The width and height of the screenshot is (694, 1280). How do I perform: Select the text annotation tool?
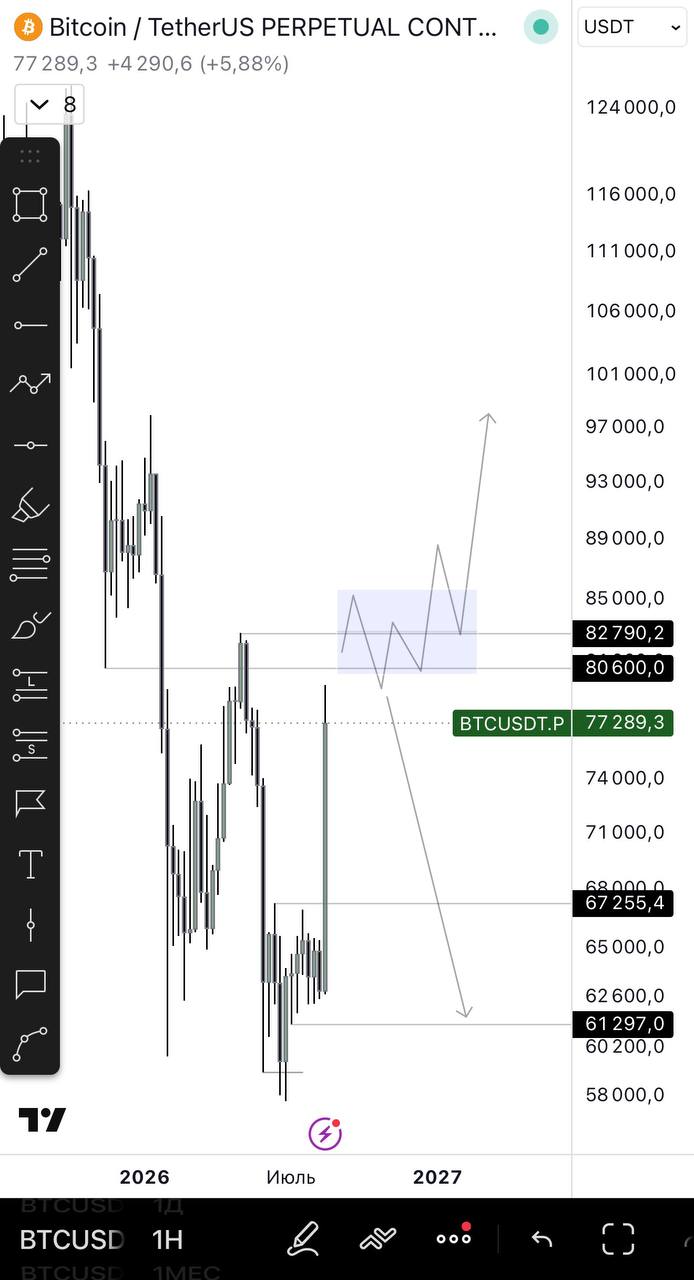pos(30,864)
